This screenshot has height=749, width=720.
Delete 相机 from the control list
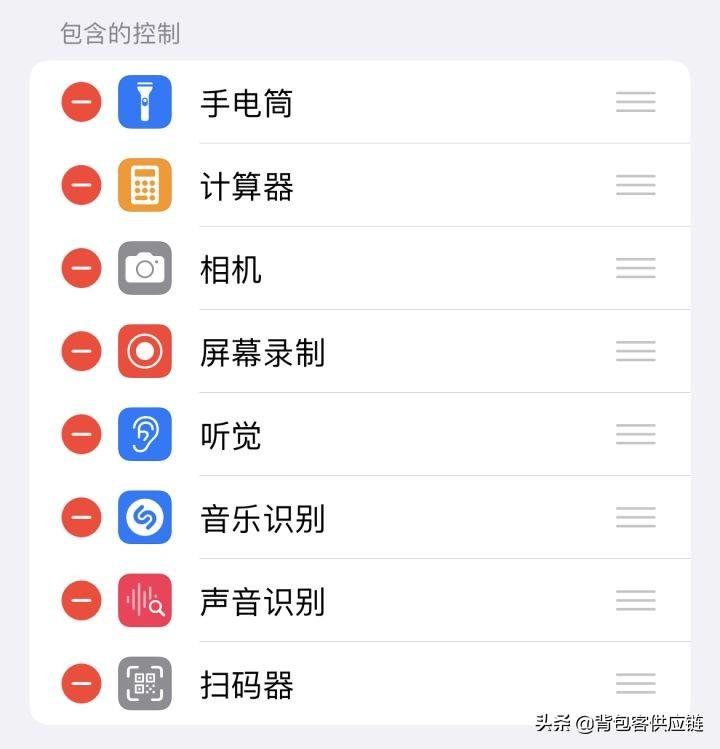click(x=82, y=268)
